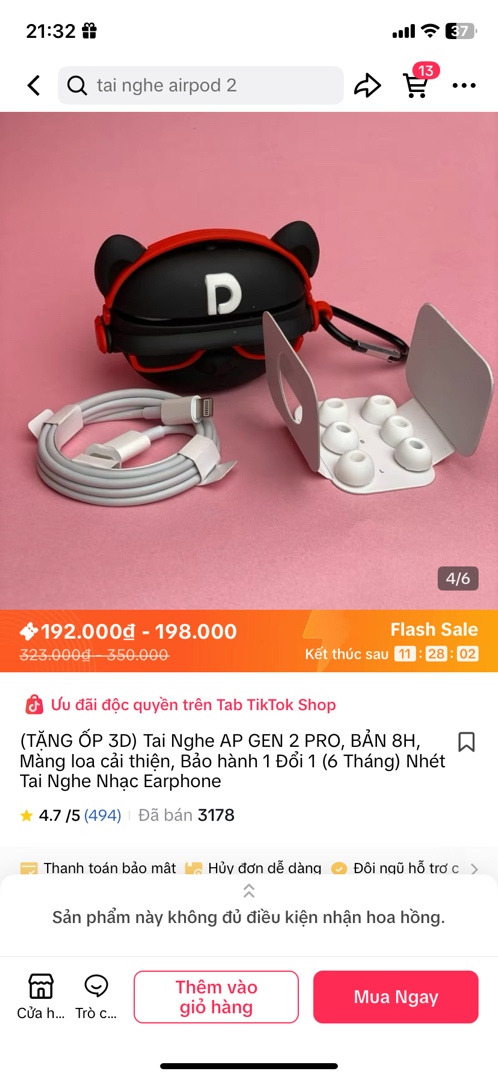View the 494 reviews
Viewport: 498px width, 1080px height.
pyautogui.click(x=103, y=816)
